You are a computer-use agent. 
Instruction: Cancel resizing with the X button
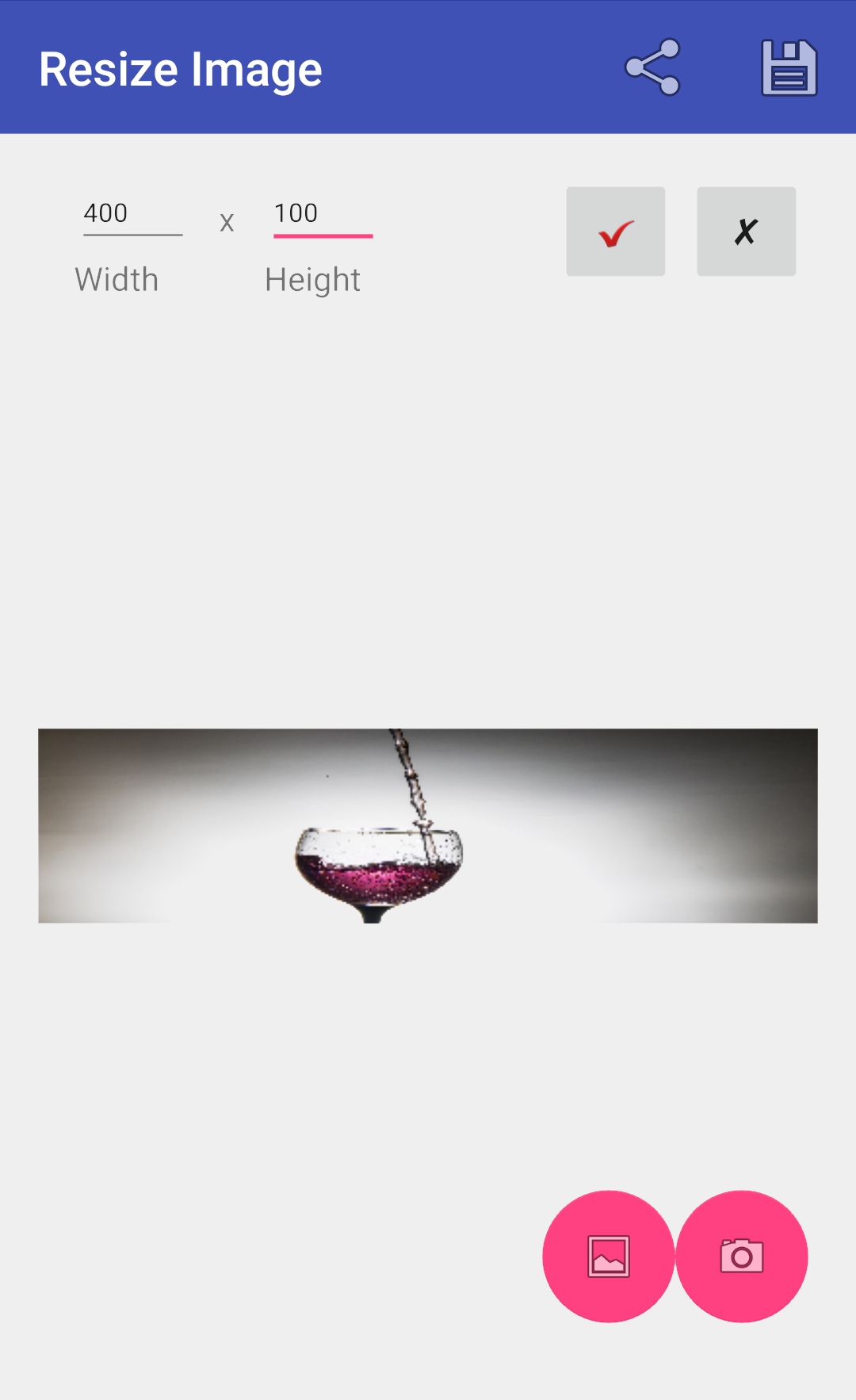746,231
